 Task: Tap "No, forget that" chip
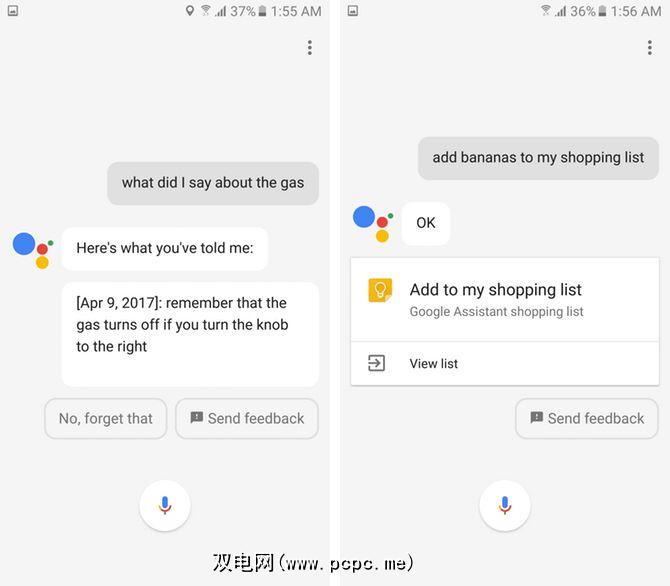(105, 419)
